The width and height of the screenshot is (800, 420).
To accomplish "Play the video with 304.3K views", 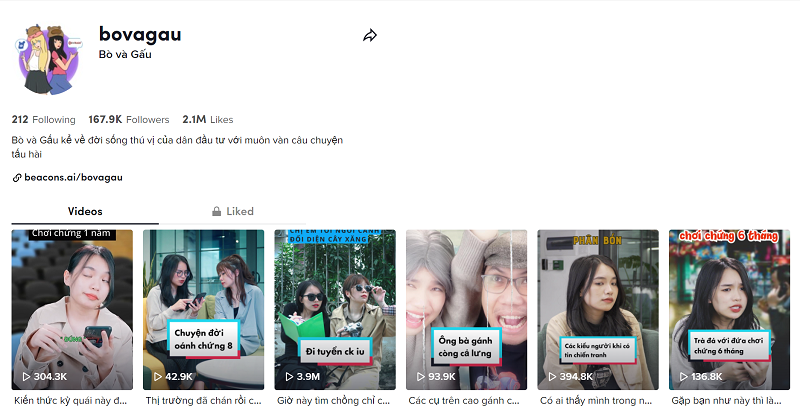I will [x=72, y=310].
